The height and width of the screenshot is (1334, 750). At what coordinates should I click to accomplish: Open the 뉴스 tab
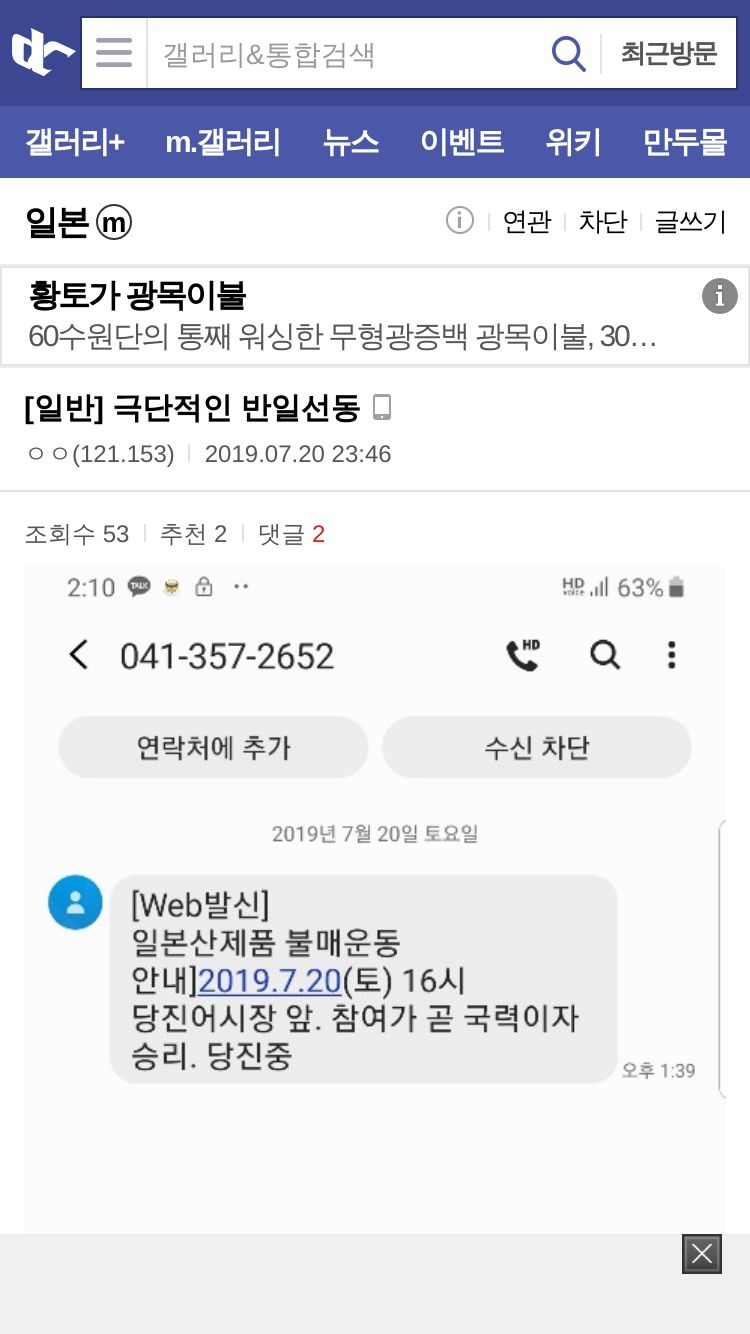point(351,142)
